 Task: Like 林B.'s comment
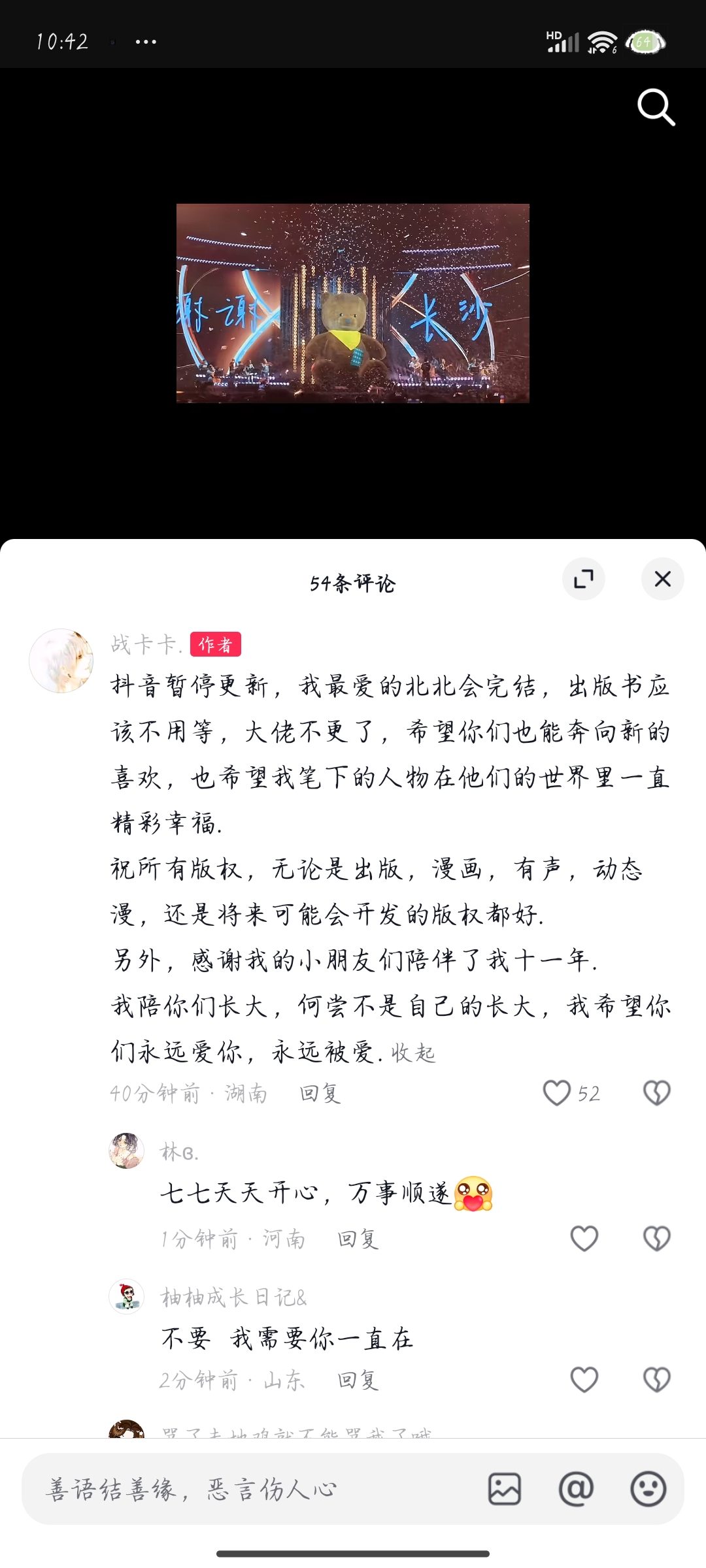click(x=584, y=1238)
